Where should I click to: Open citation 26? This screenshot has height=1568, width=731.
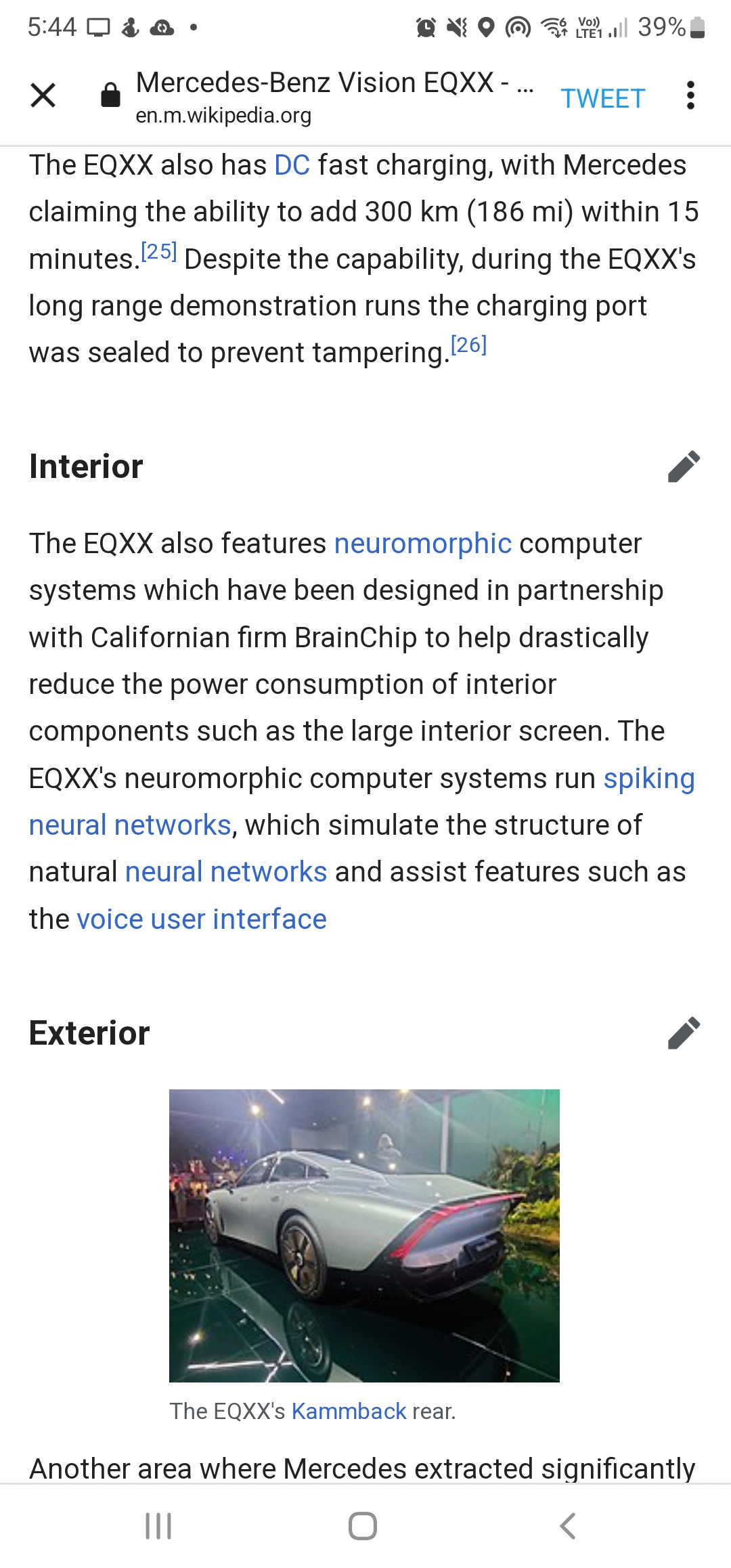click(x=468, y=345)
